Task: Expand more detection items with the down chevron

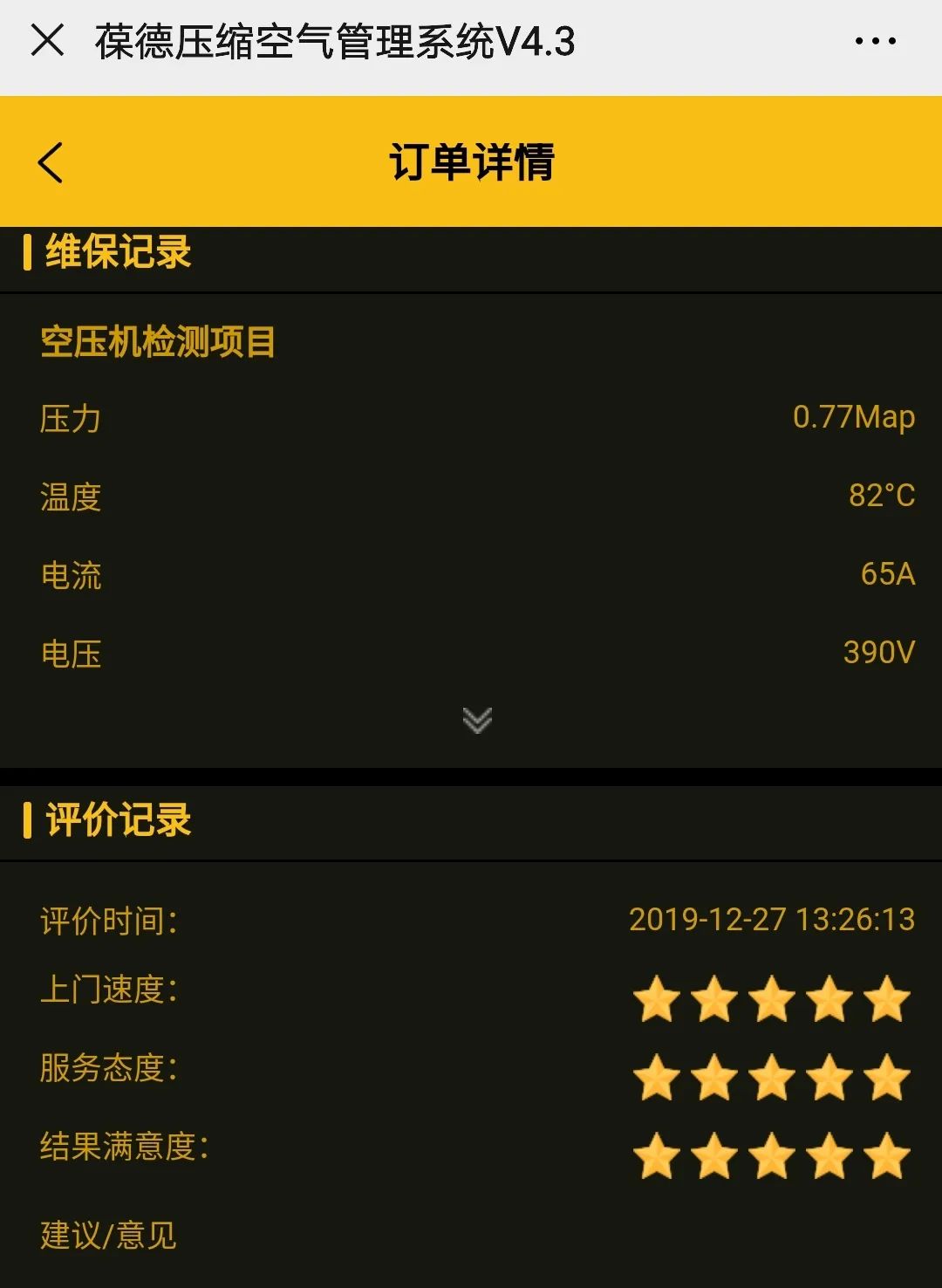Action: 476,719
